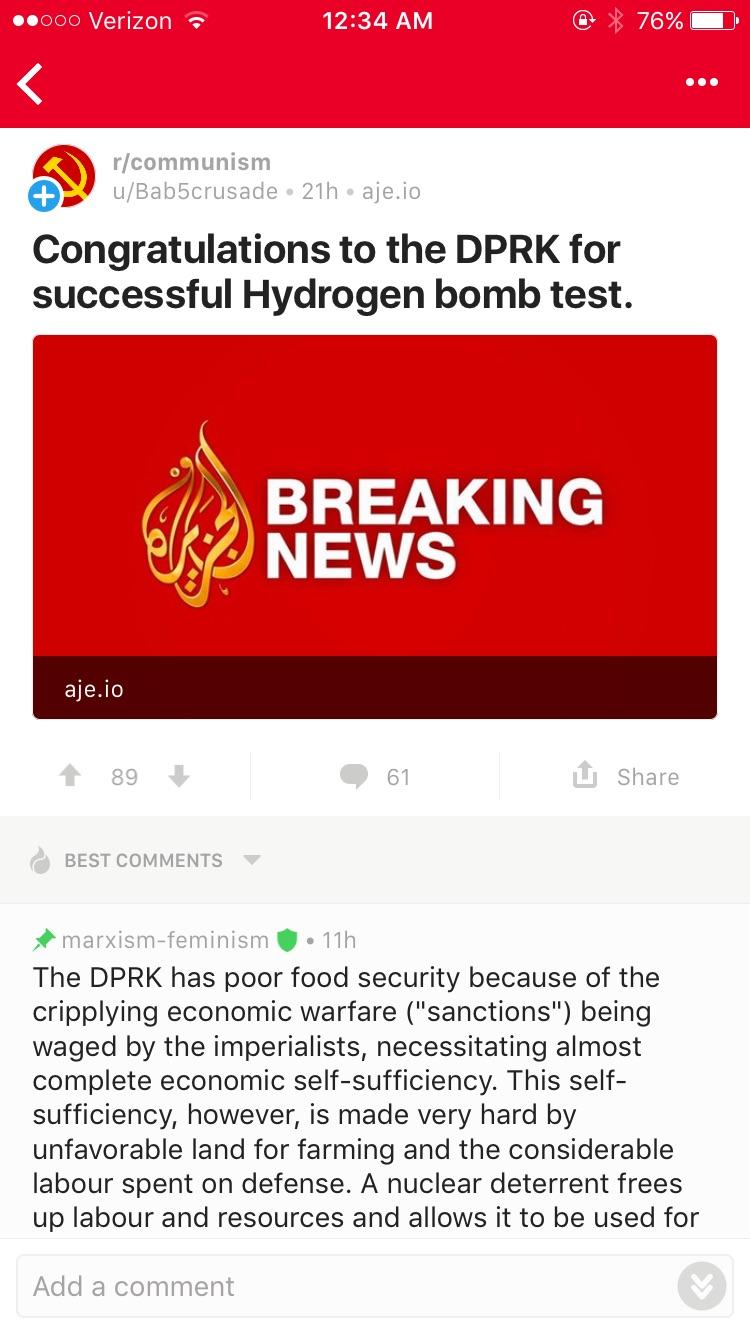The width and height of the screenshot is (750, 1334).
Task: Share this post
Action: point(626,776)
